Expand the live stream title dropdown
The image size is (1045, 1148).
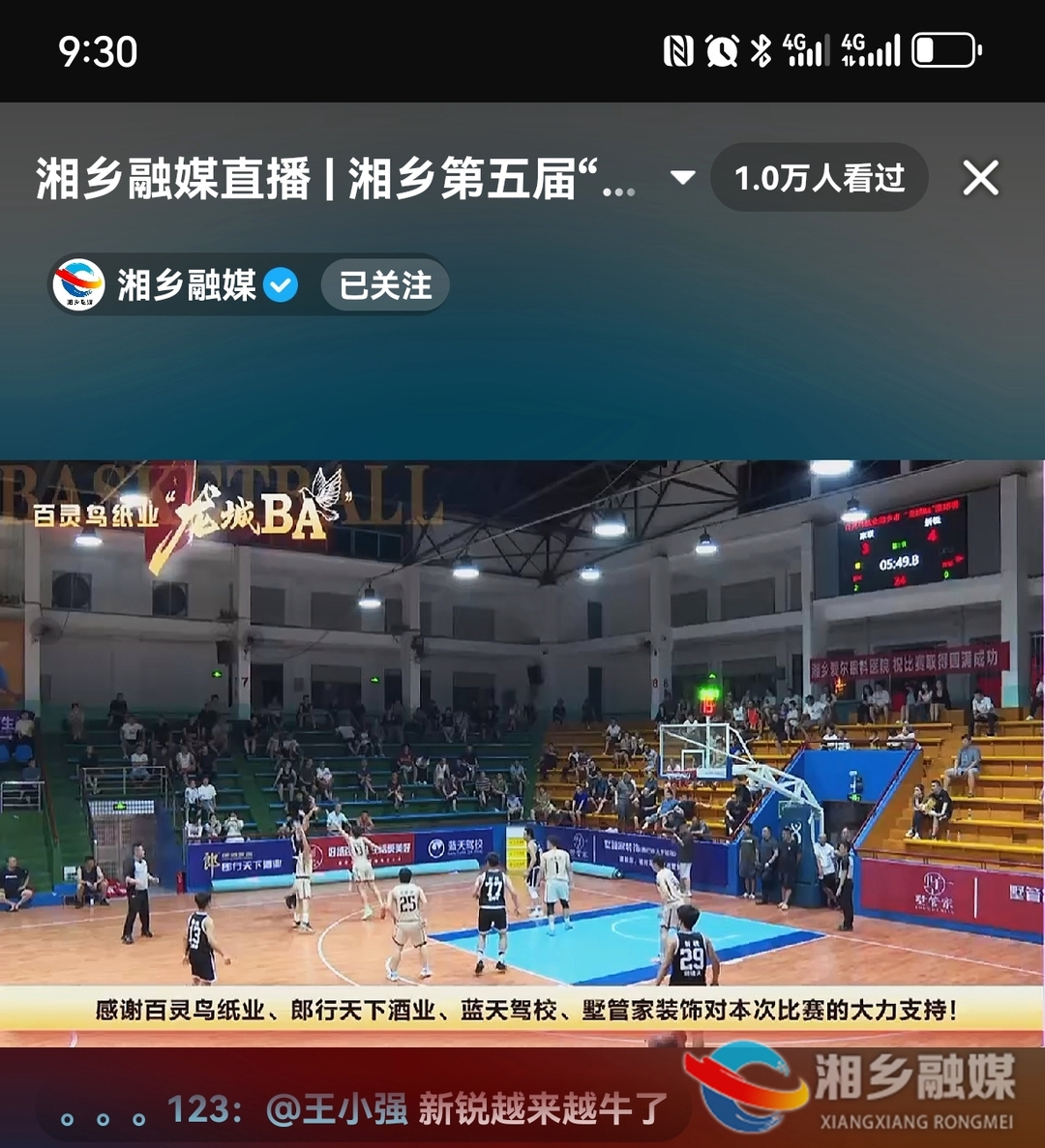coord(683,178)
